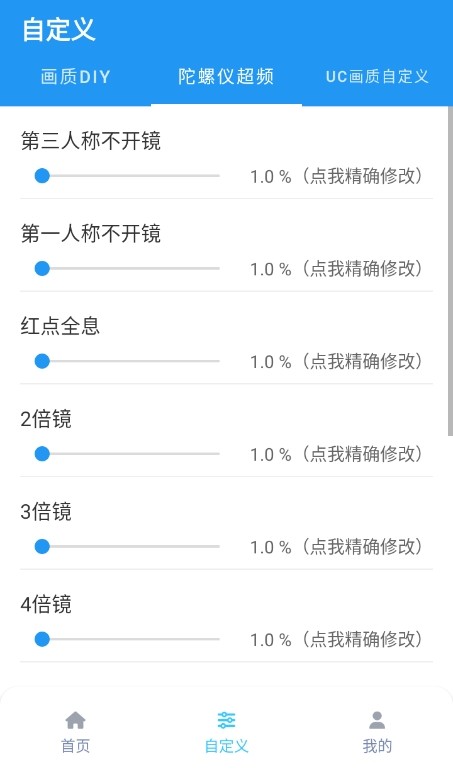The height and width of the screenshot is (781, 453).
Task: Tap the 4倍镜 slider track
Action: click(127, 639)
